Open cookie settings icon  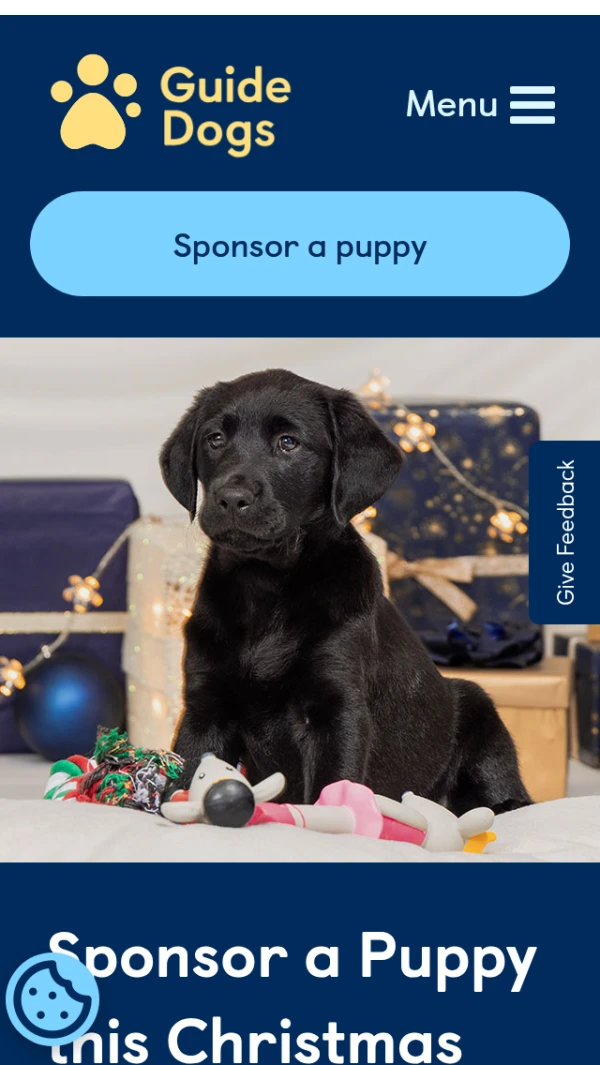(x=52, y=997)
